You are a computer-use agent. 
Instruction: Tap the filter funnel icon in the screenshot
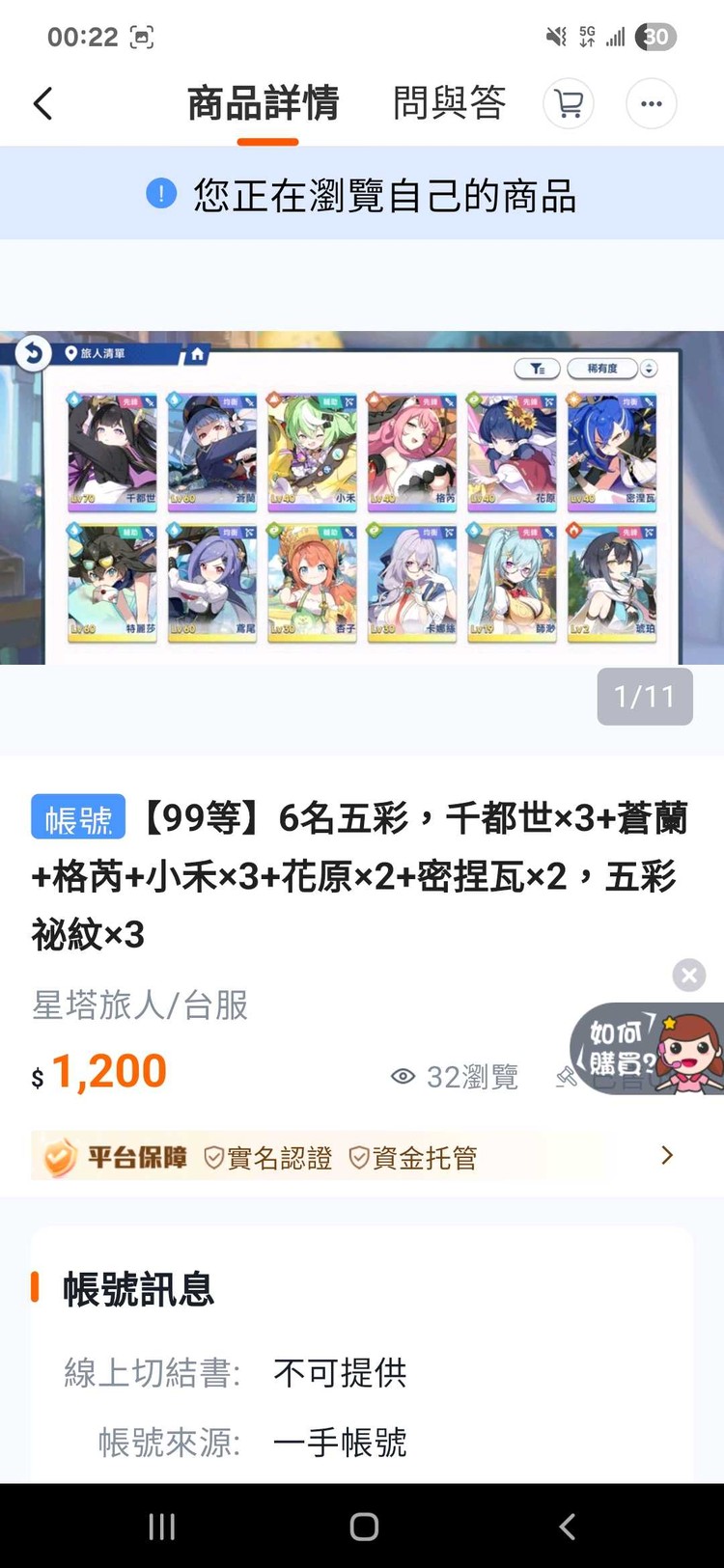(538, 369)
